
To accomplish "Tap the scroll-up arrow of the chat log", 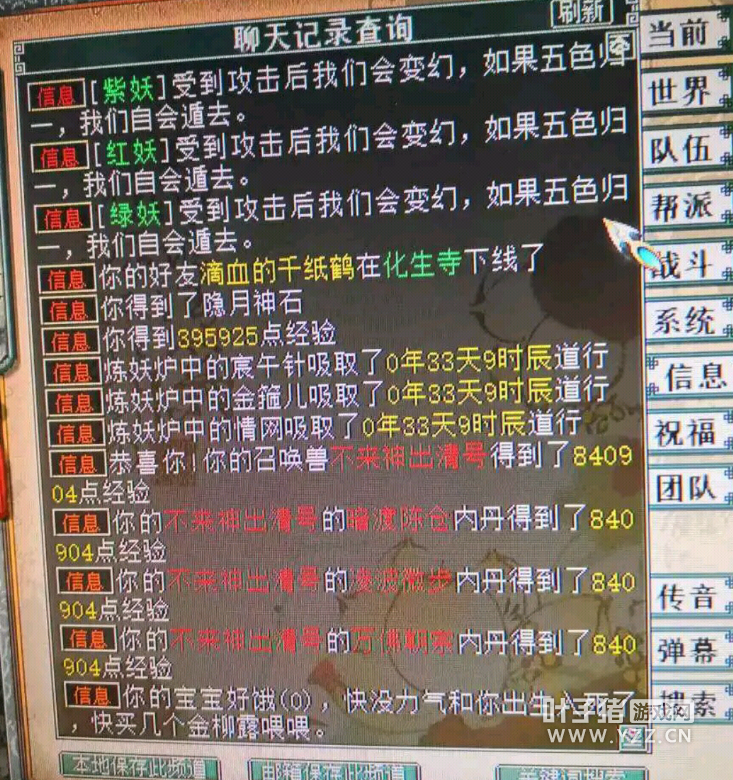I will click(620, 45).
